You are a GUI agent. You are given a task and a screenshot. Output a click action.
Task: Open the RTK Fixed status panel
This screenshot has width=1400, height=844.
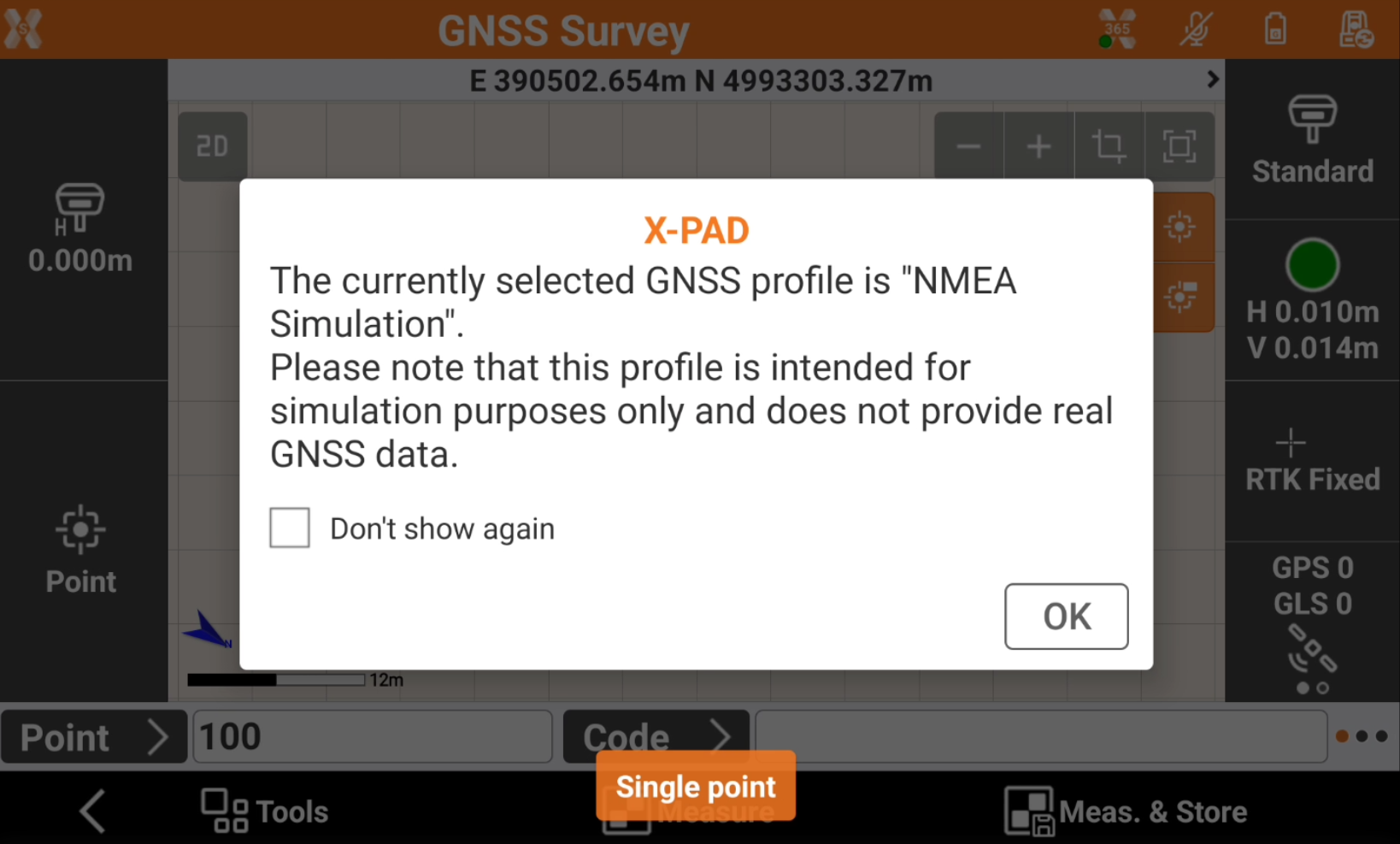1312,462
